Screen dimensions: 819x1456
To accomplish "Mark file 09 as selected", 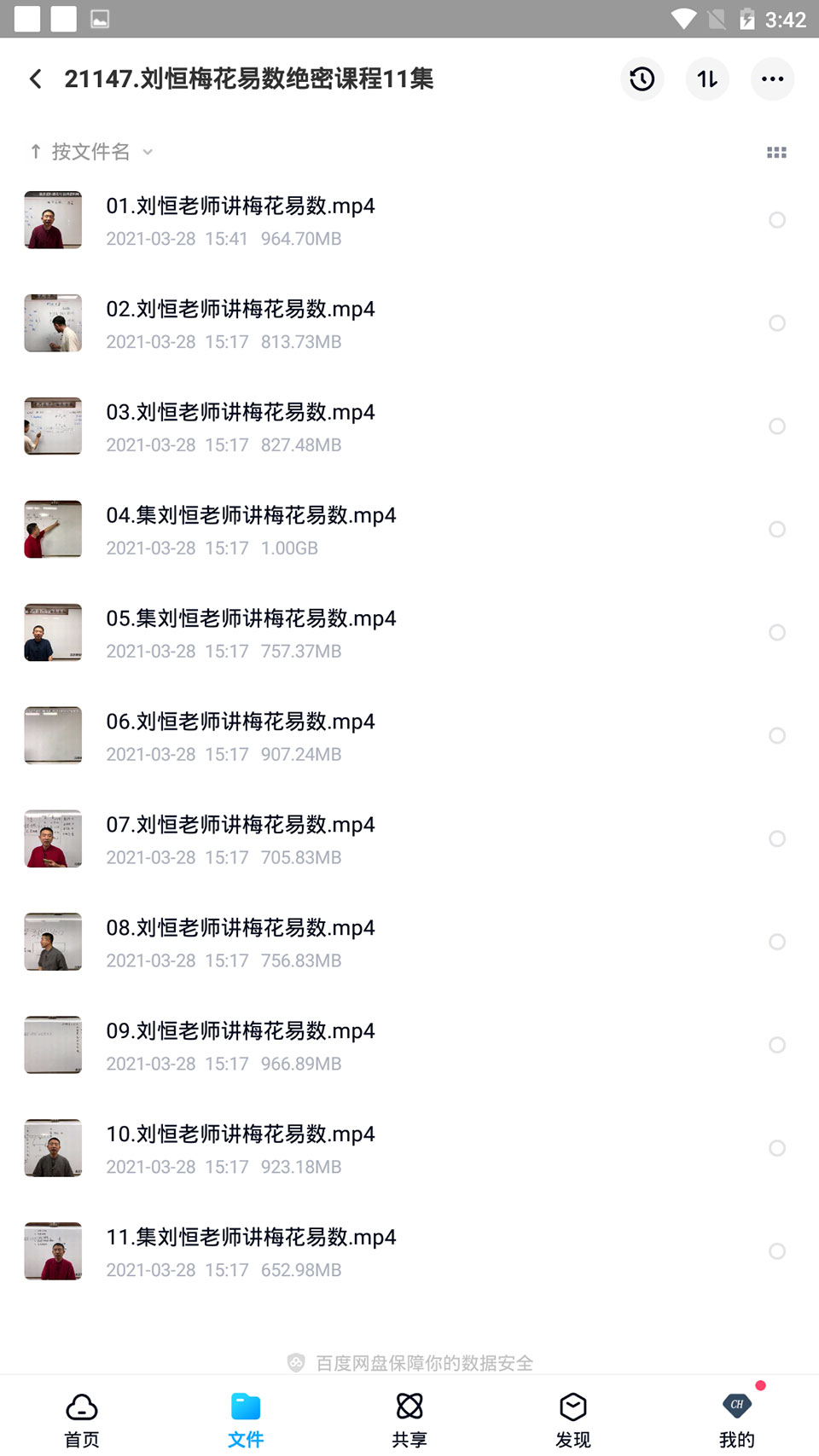I will coord(776,1045).
